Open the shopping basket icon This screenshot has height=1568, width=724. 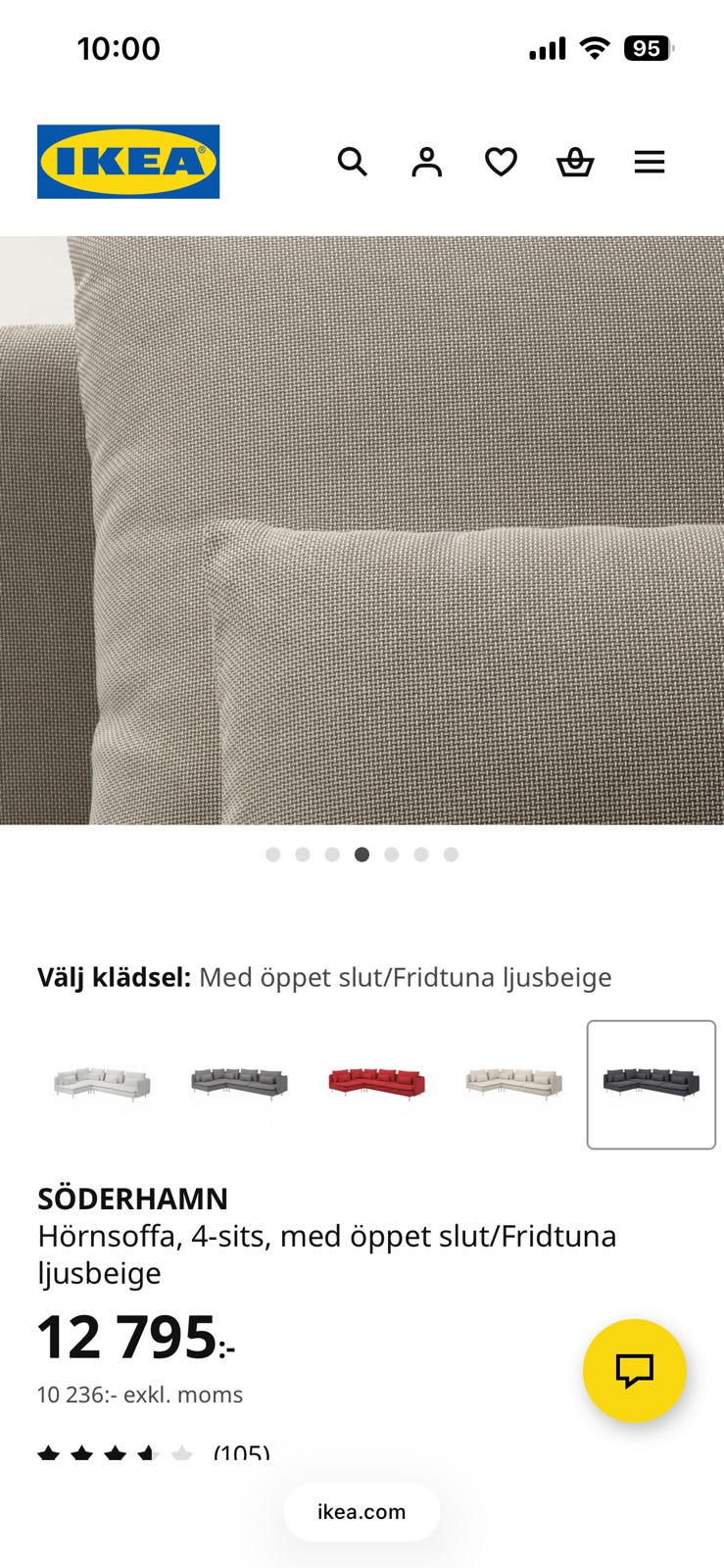point(576,162)
